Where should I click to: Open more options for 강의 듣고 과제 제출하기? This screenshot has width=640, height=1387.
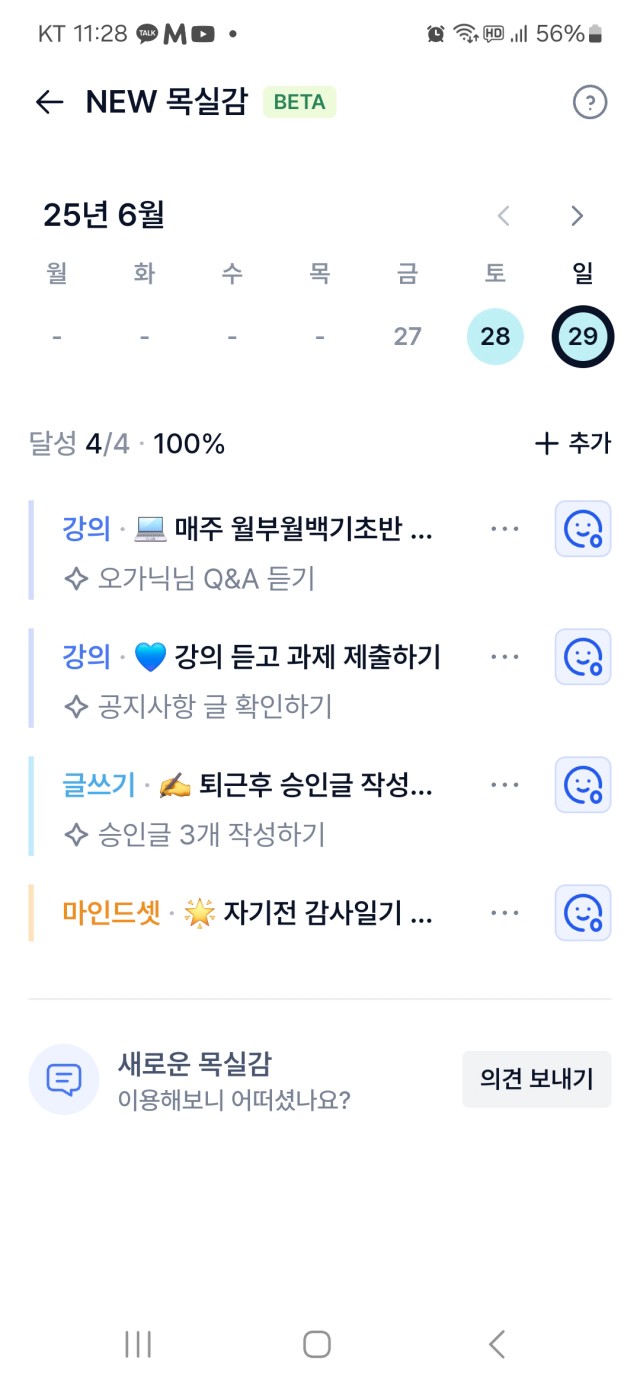(x=505, y=657)
